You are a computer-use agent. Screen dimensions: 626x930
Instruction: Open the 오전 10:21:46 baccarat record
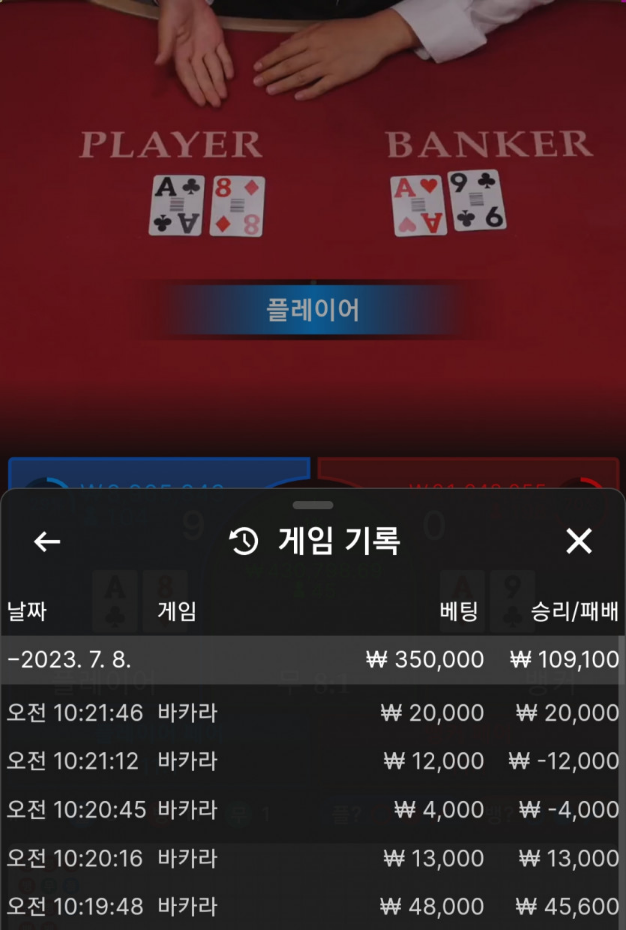[x=312, y=713]
